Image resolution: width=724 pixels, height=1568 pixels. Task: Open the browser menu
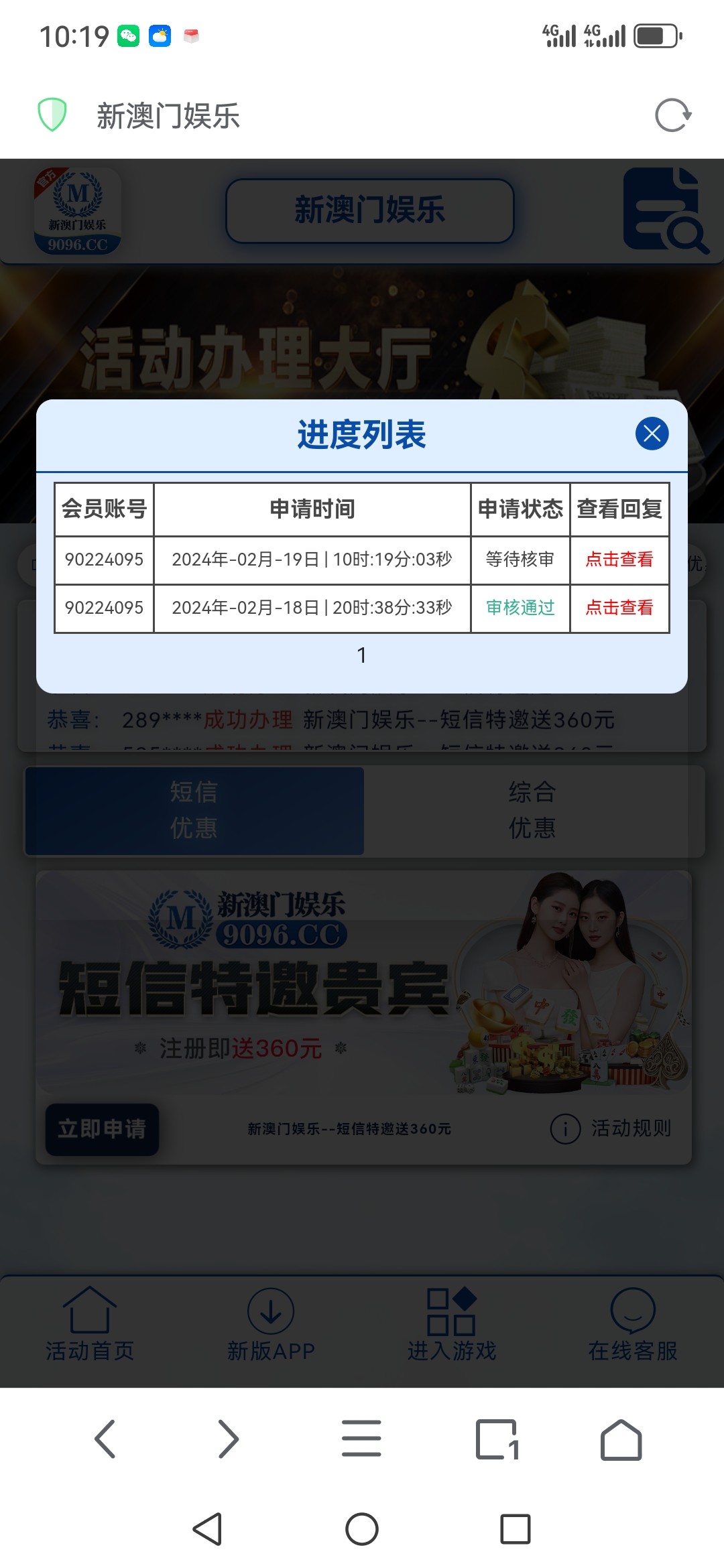click(361, 1439)
